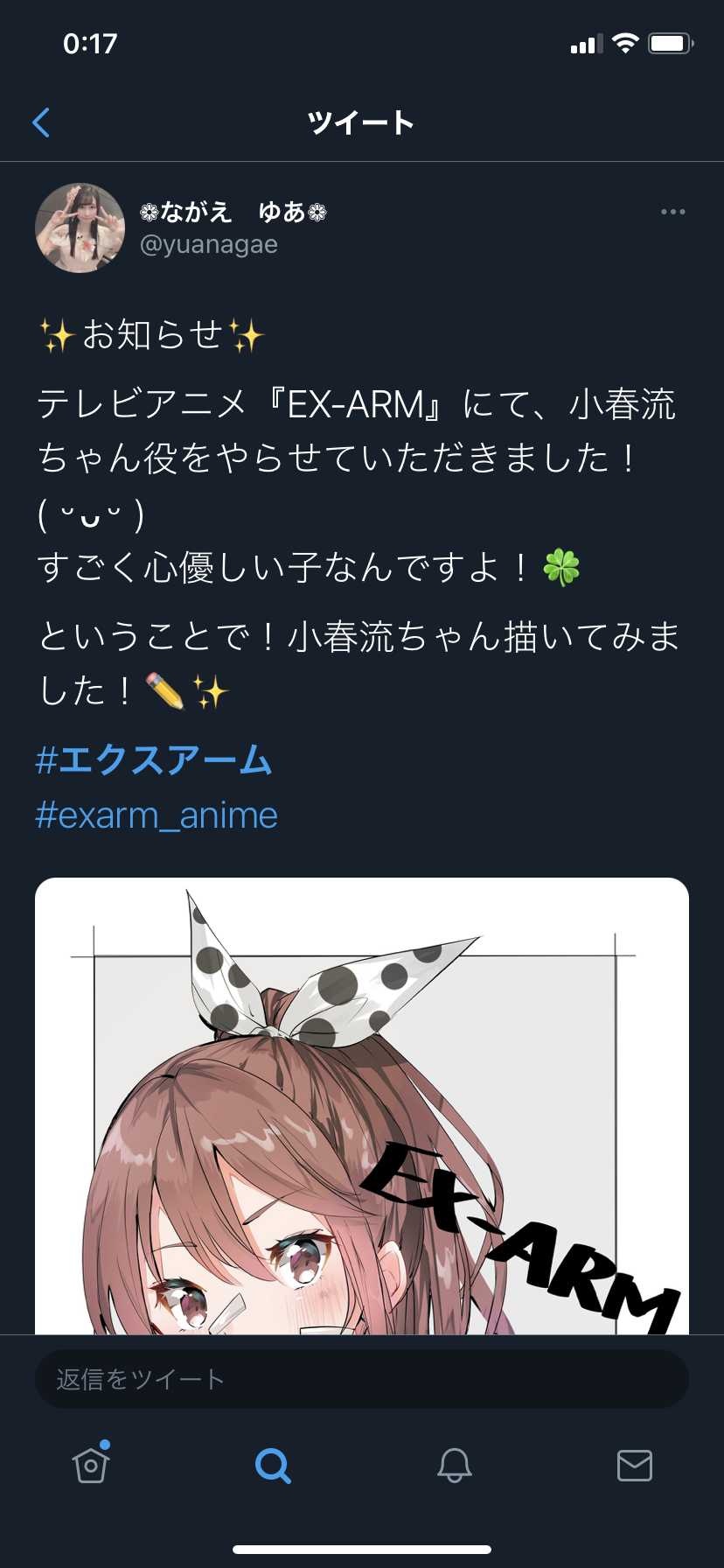Open the notifications bell tab
The height and width of the screenshot is (1568, 724).
(455, 1465)
